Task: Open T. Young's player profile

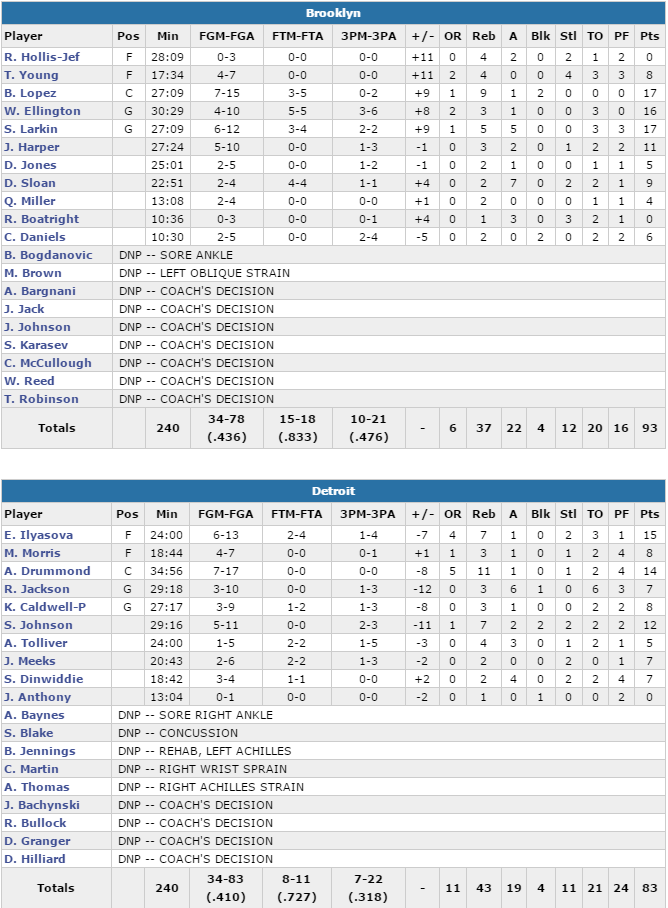Action: [31, 75]
